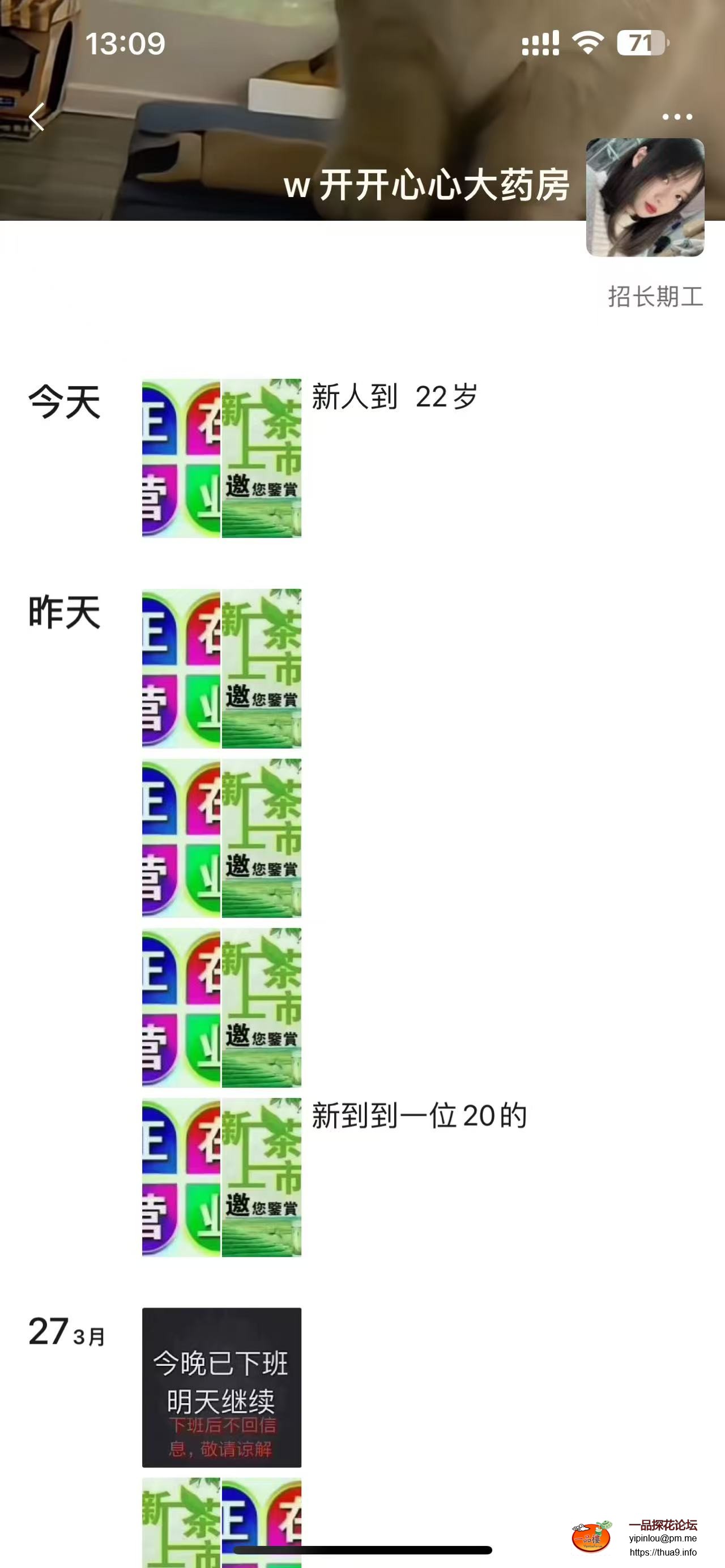Viewport: 725px width, 1568px height.
Task: Open yesterday's post '新到到一位20的'
Action: coord(221,1177)
